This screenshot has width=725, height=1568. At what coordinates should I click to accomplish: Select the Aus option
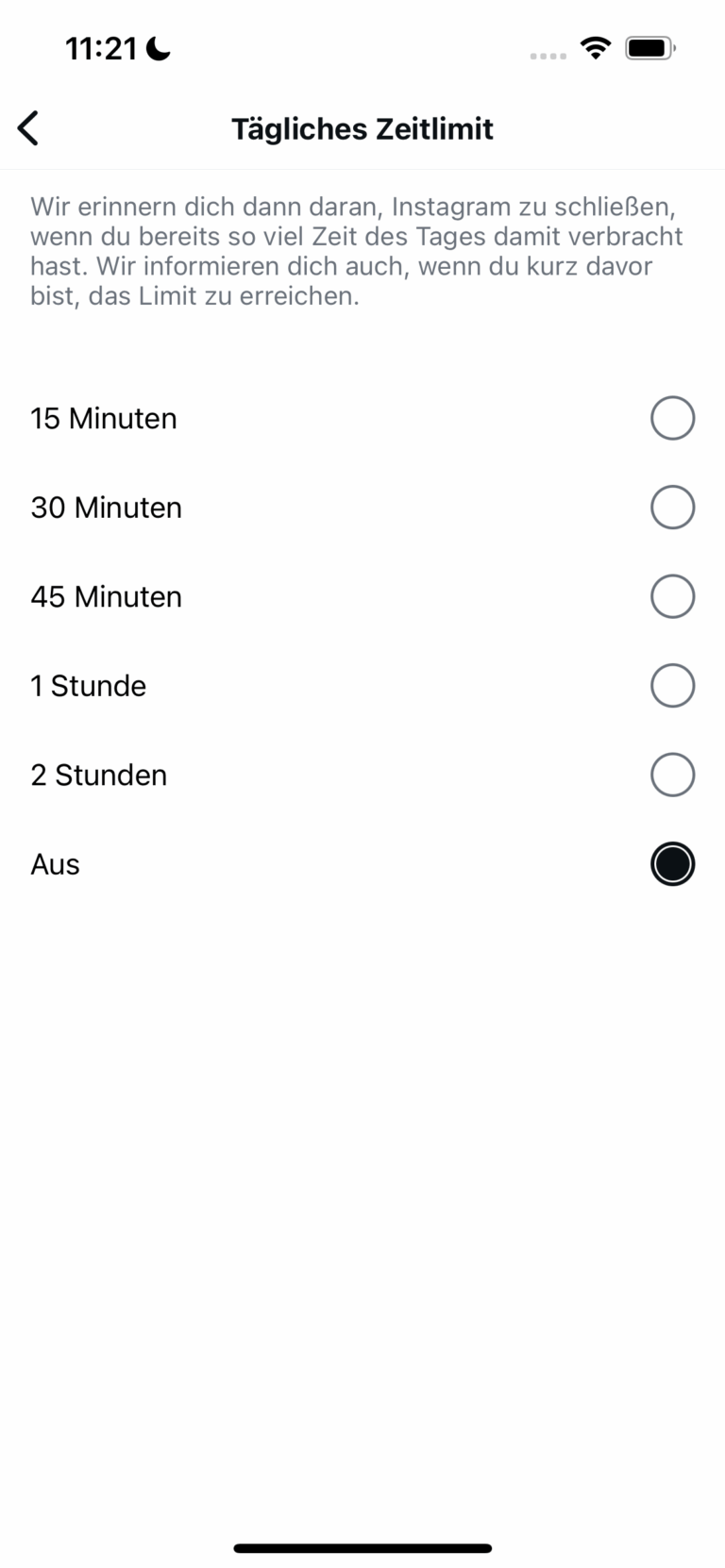pyautogui.click(x=672, y=863)
